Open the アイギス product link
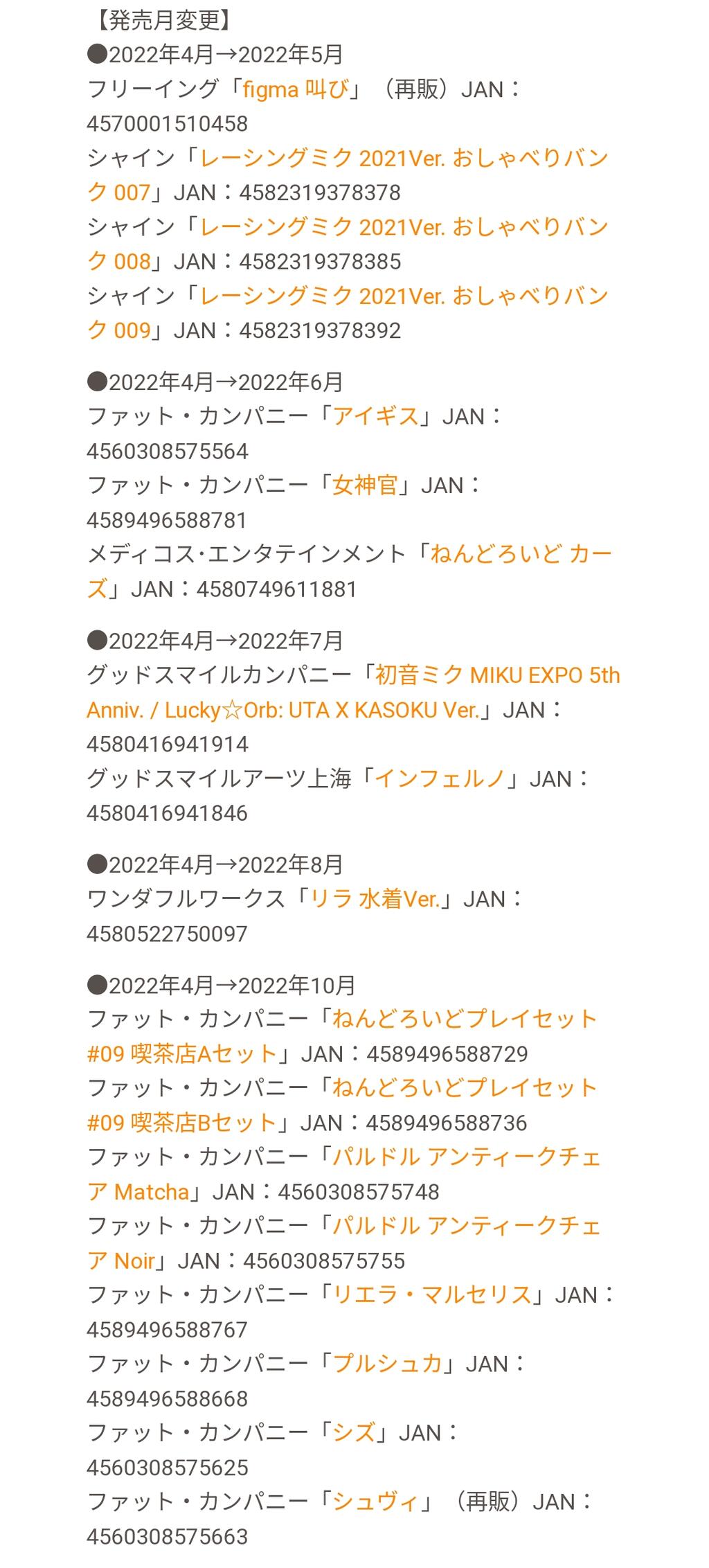This screenshot has height=1568, width=709. click(x=375, y=416)
